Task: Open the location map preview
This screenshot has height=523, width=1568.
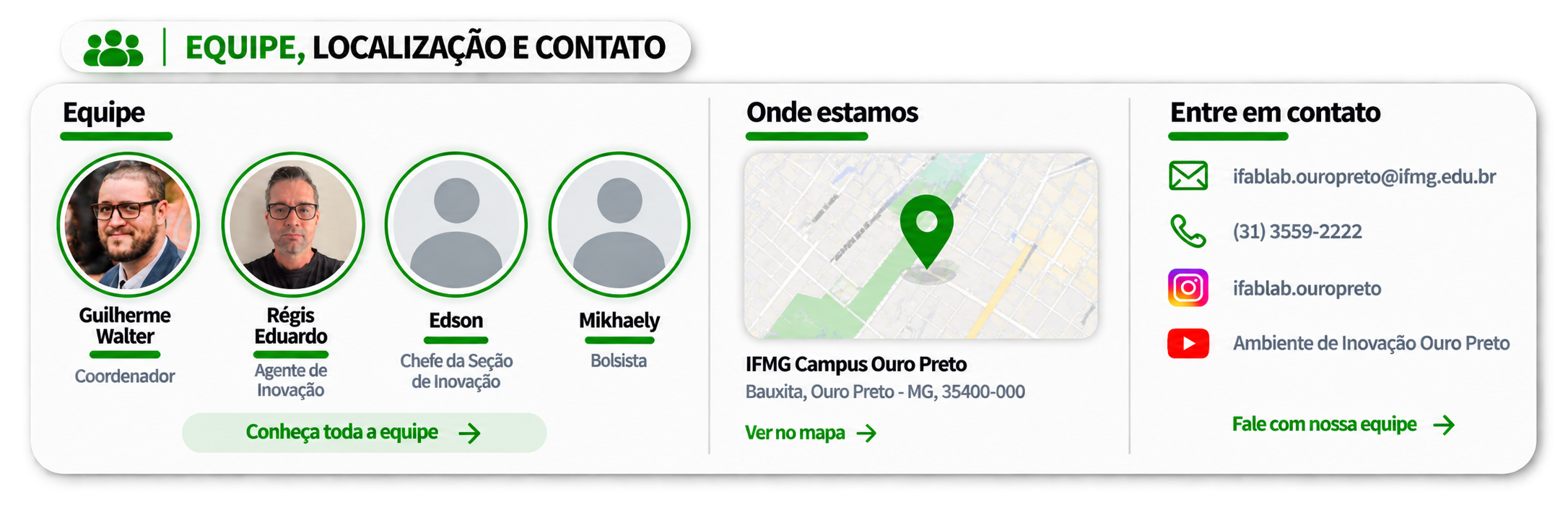Action: coord(920,246)
